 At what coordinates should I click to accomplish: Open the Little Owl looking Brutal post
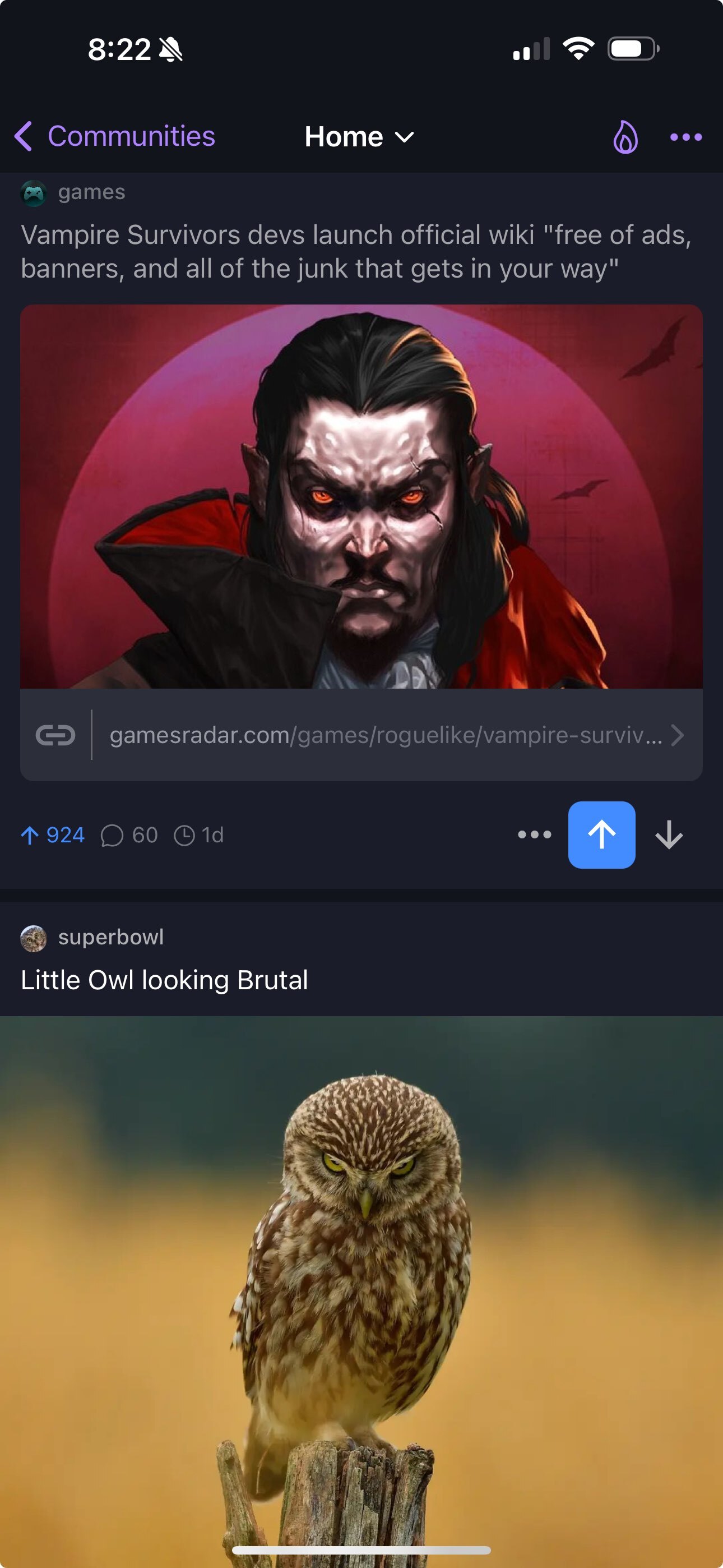[x=164, y=980]
